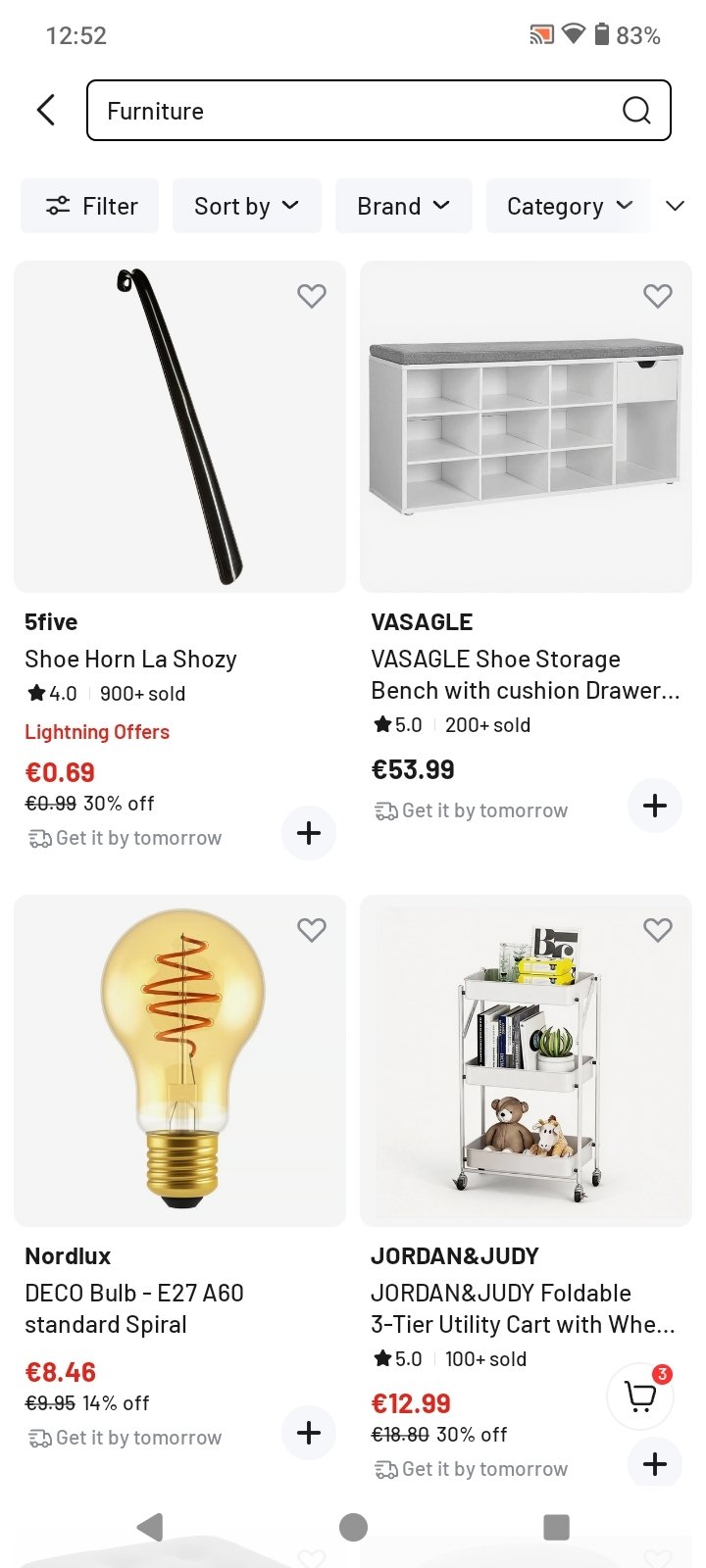Add VASAGLE Shoe Storage Bench to wishlist

pyautogui.click(x=658, y=295)
